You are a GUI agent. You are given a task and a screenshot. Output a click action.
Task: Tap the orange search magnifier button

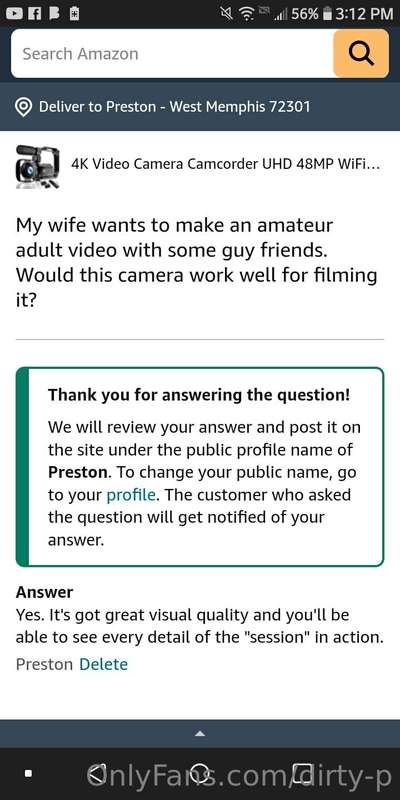(x=361, y=54)
